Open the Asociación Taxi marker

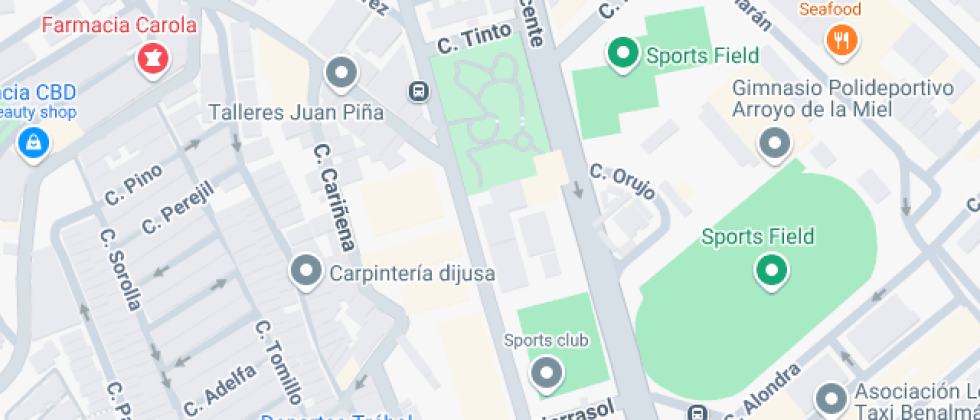[x=829, y=397]
